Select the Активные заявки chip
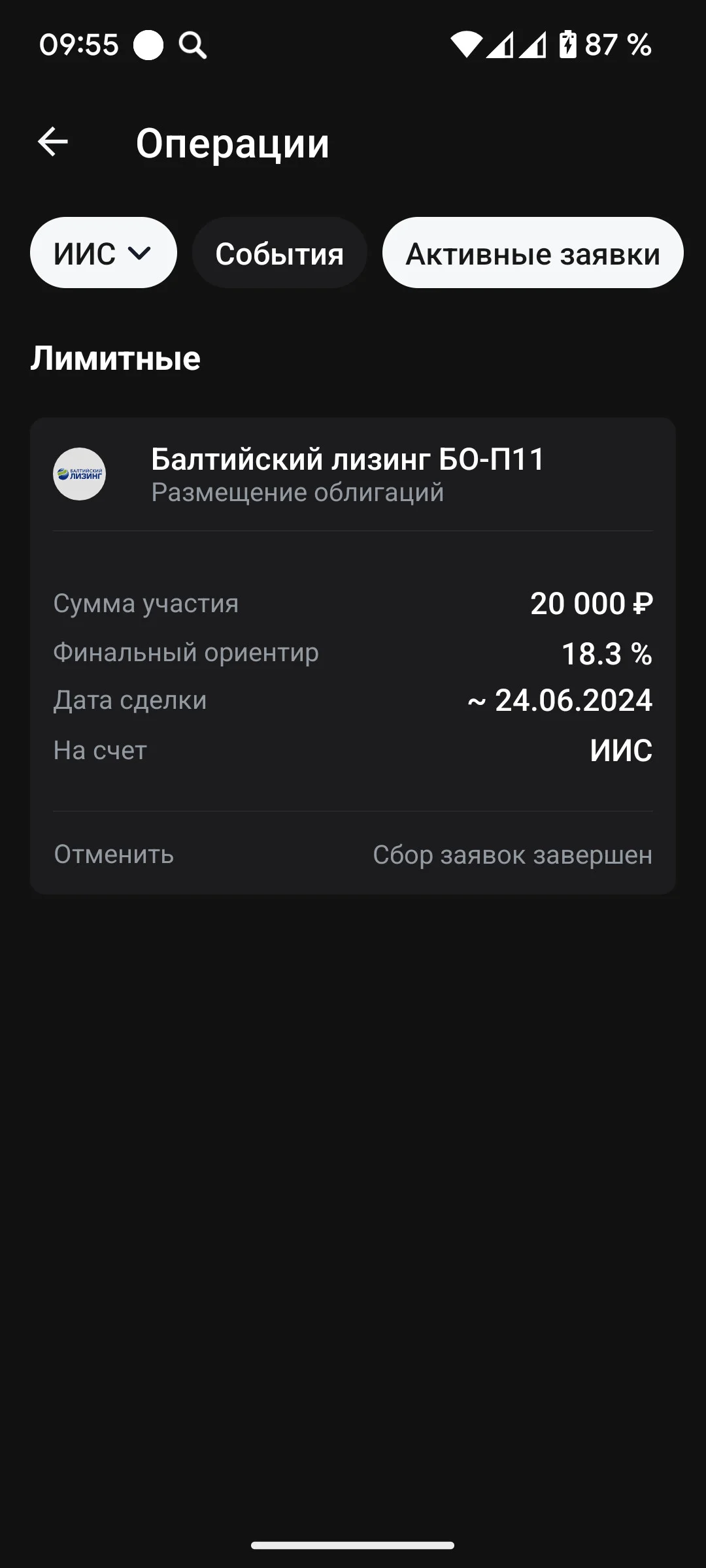The height and width of the screenshot is (1568, 706). [533, 253]
